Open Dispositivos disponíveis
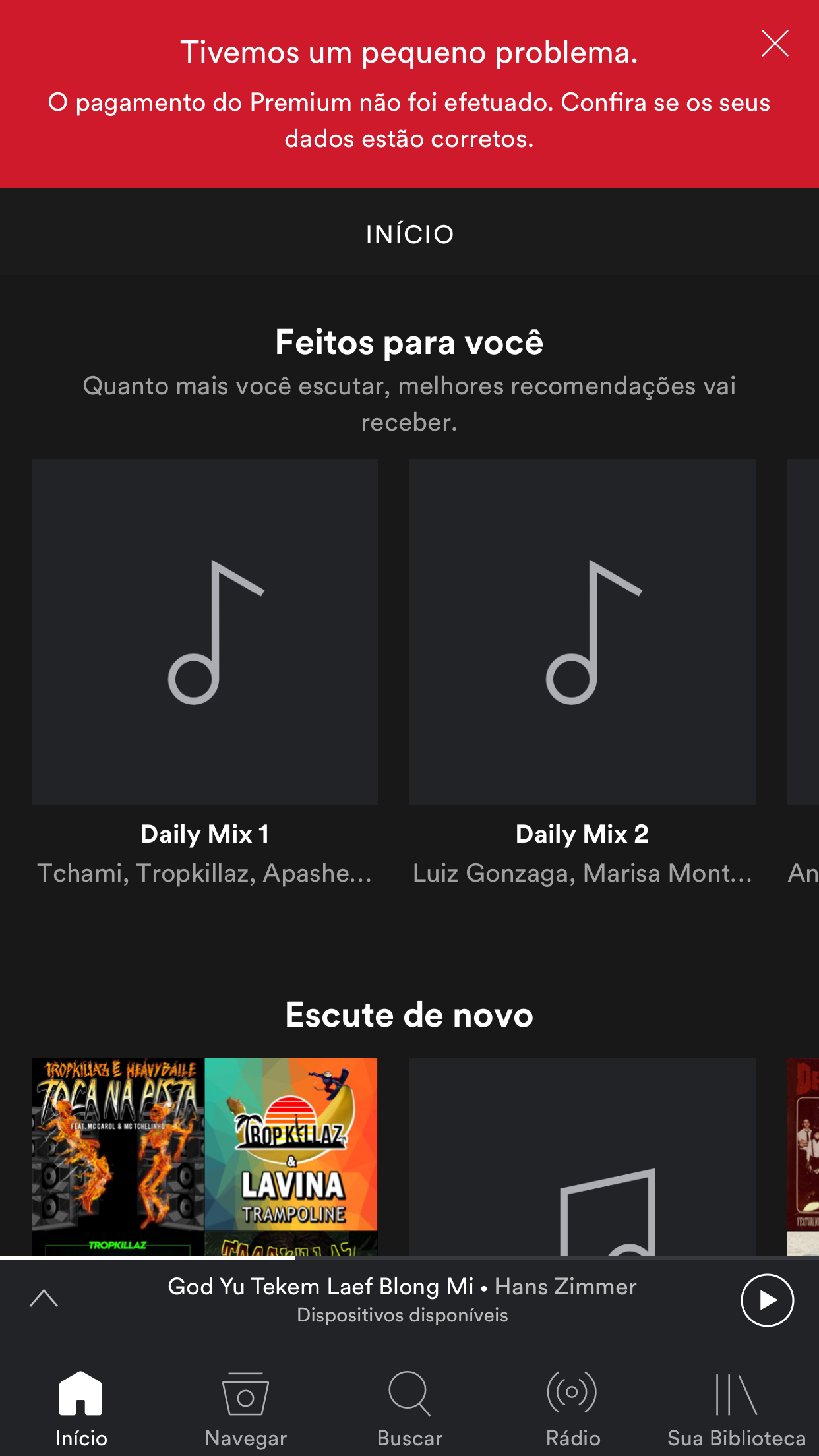This screenshot has width=819, height=1456. [402, 1315]
